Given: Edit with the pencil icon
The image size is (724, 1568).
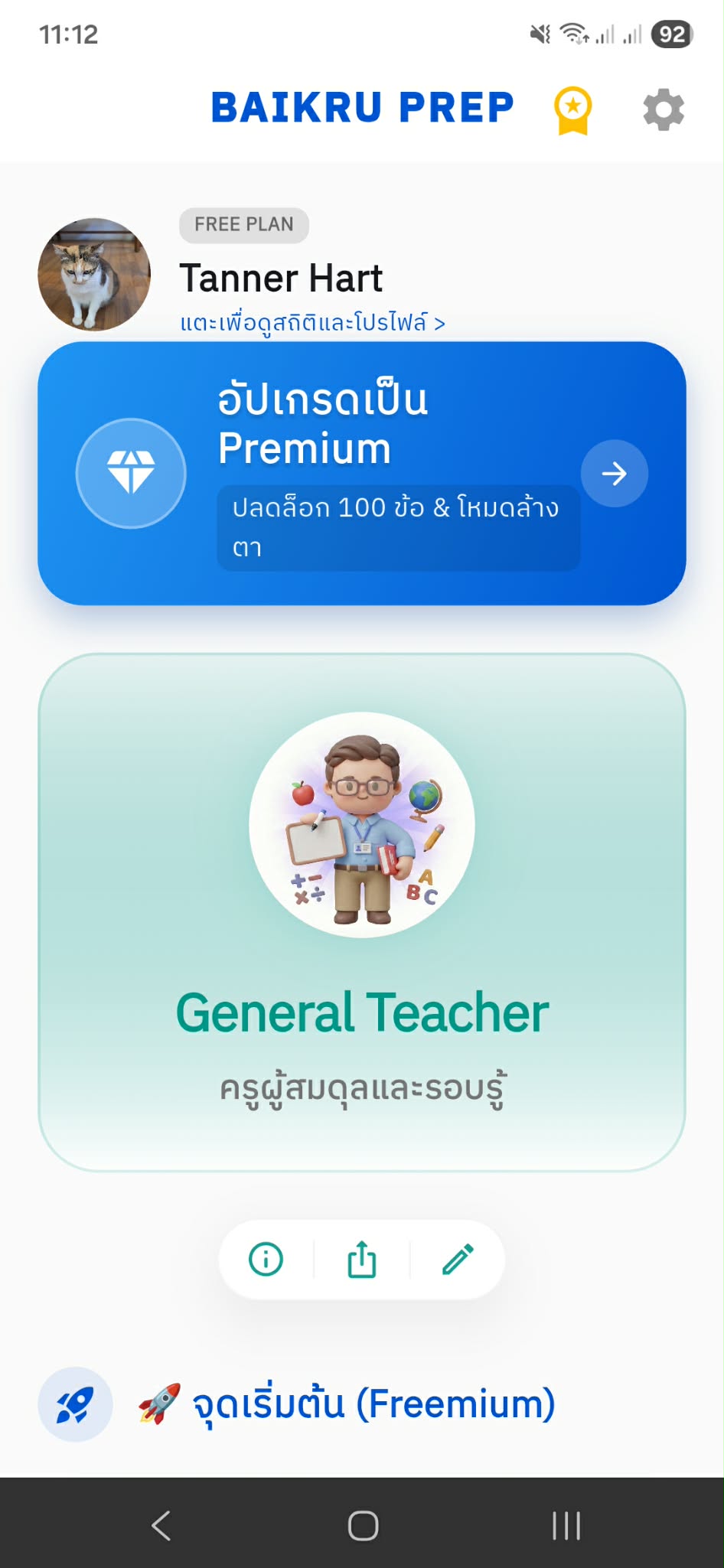Looking at the screenshot, I should click(x=458, y=1259).
